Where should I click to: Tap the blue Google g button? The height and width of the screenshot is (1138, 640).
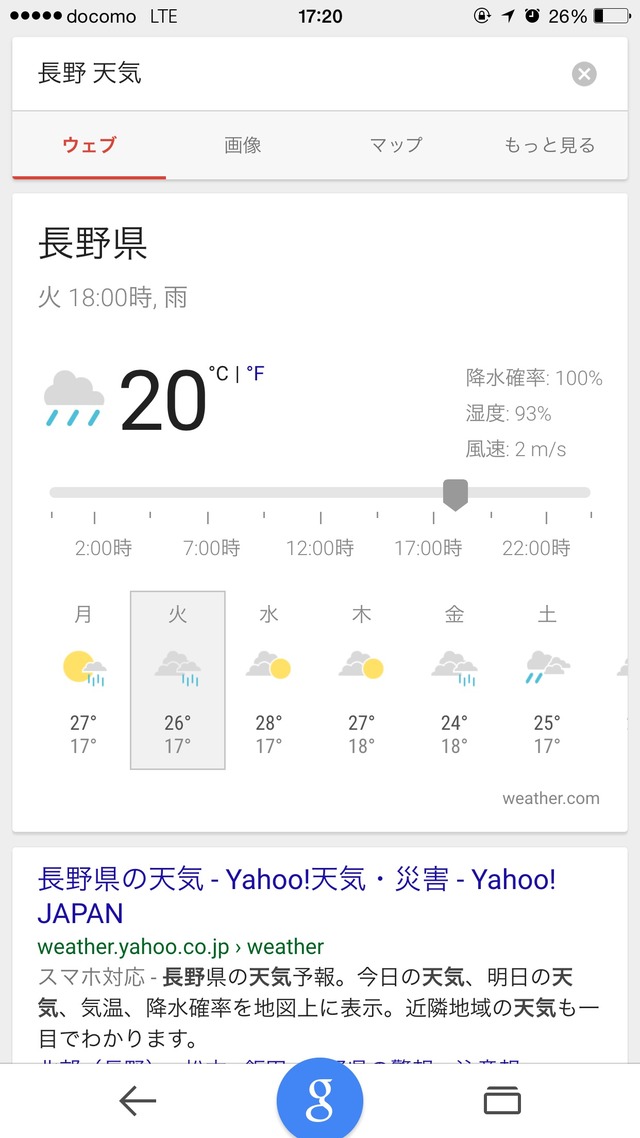[x=320, y=1098]
